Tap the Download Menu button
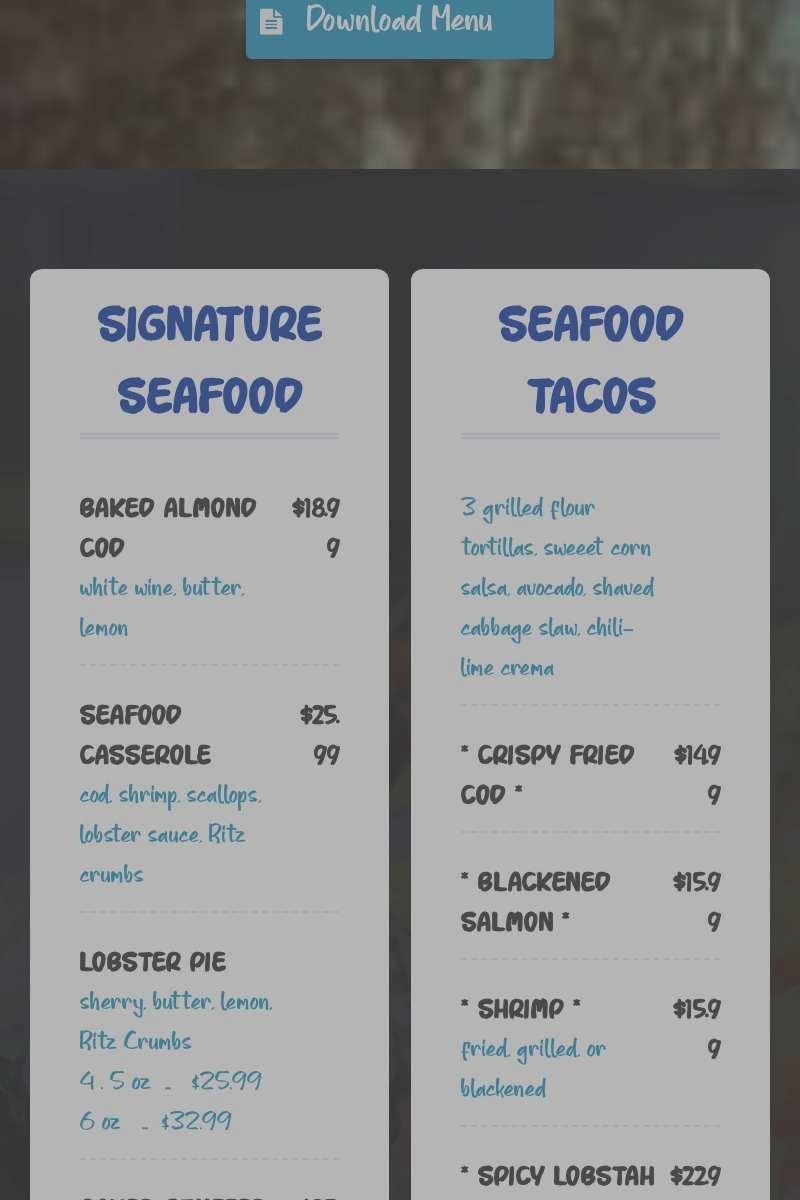Viewport: 800px width, 1200px height. tap(399, 24)
